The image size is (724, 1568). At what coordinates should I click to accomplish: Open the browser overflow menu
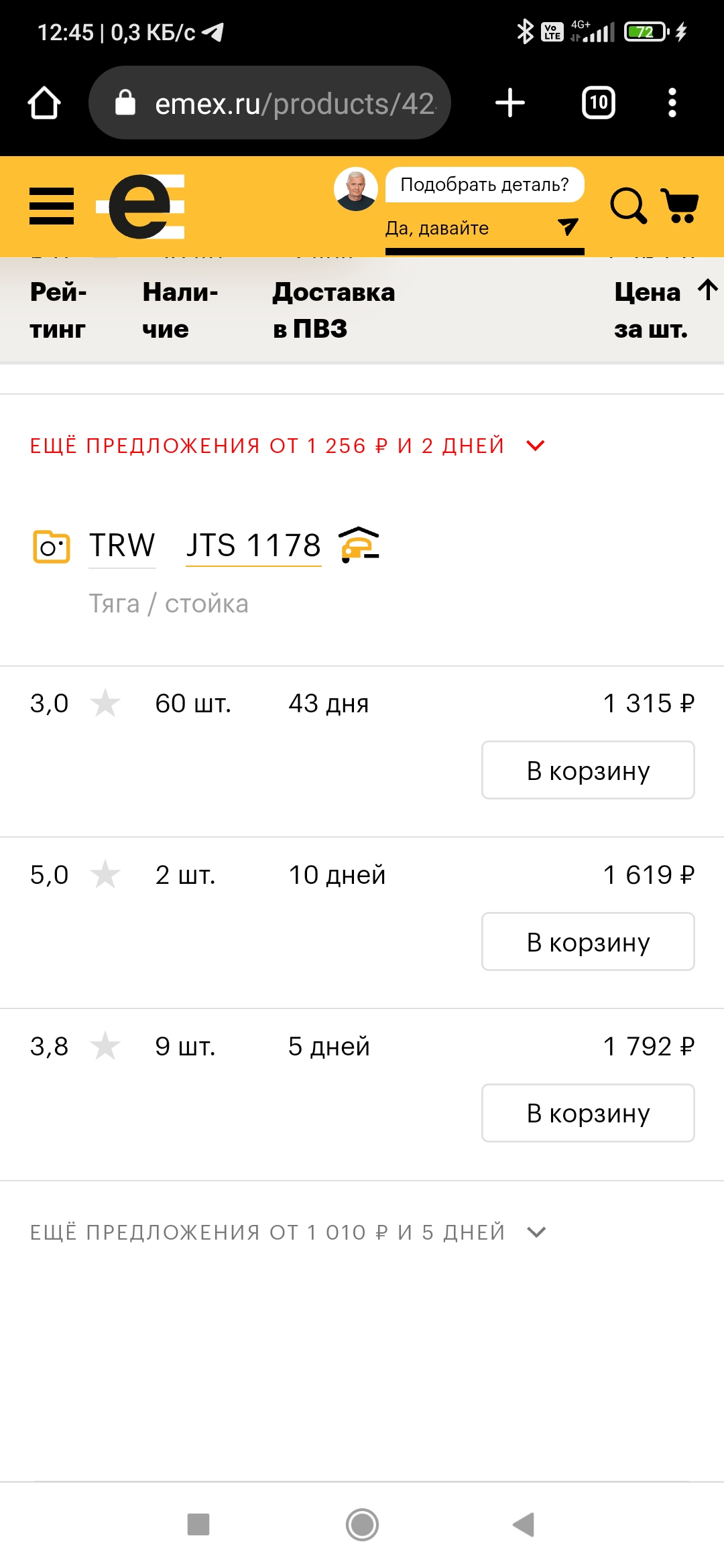(x=672, y=103)
